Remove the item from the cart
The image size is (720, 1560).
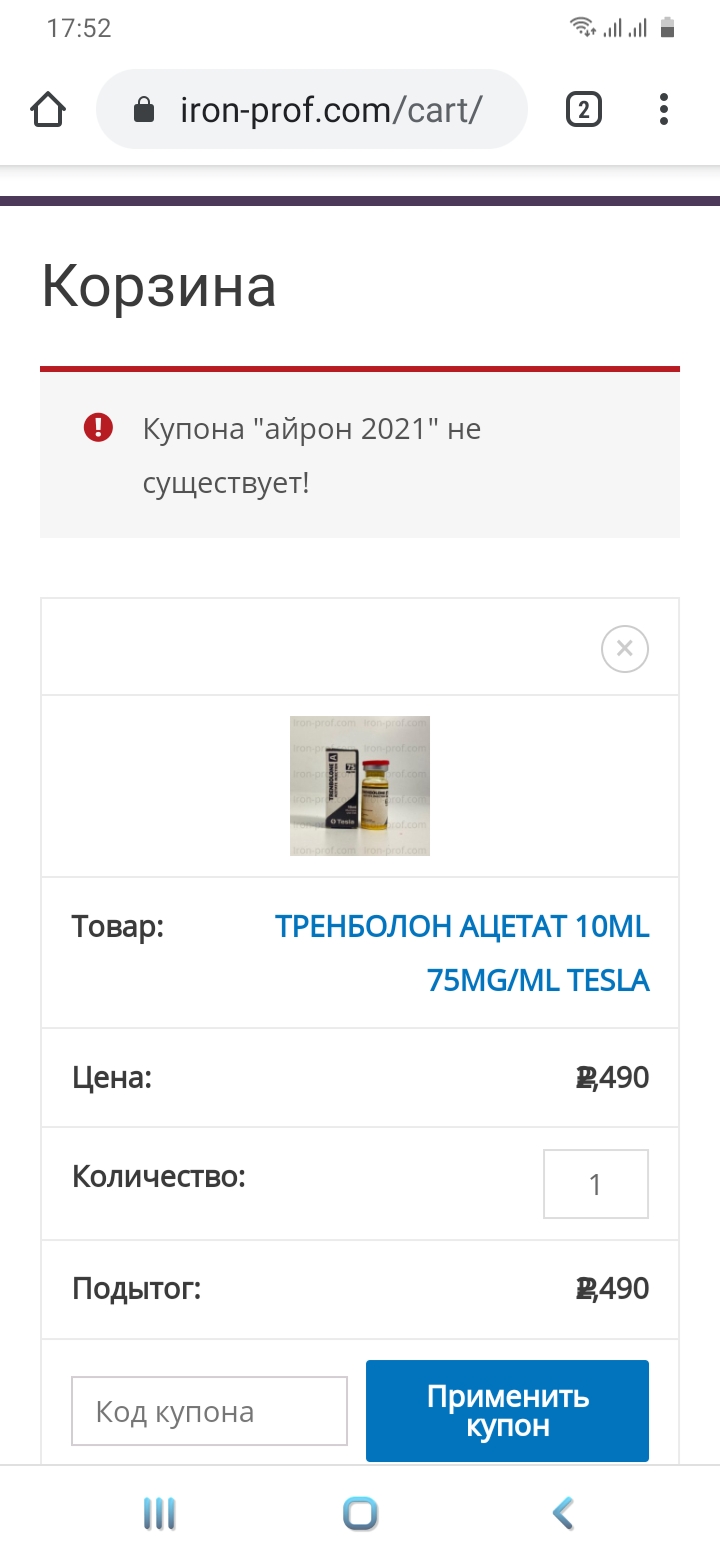coord(625,648)
